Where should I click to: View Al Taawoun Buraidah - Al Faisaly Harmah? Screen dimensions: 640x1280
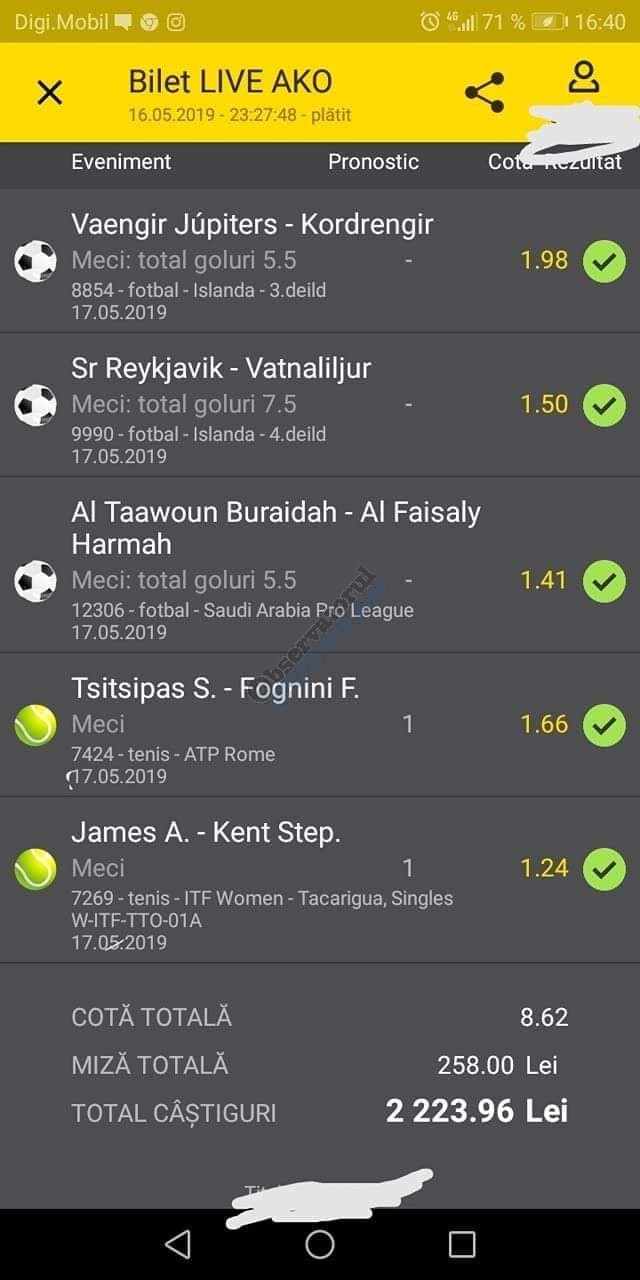tap(276, 528)
